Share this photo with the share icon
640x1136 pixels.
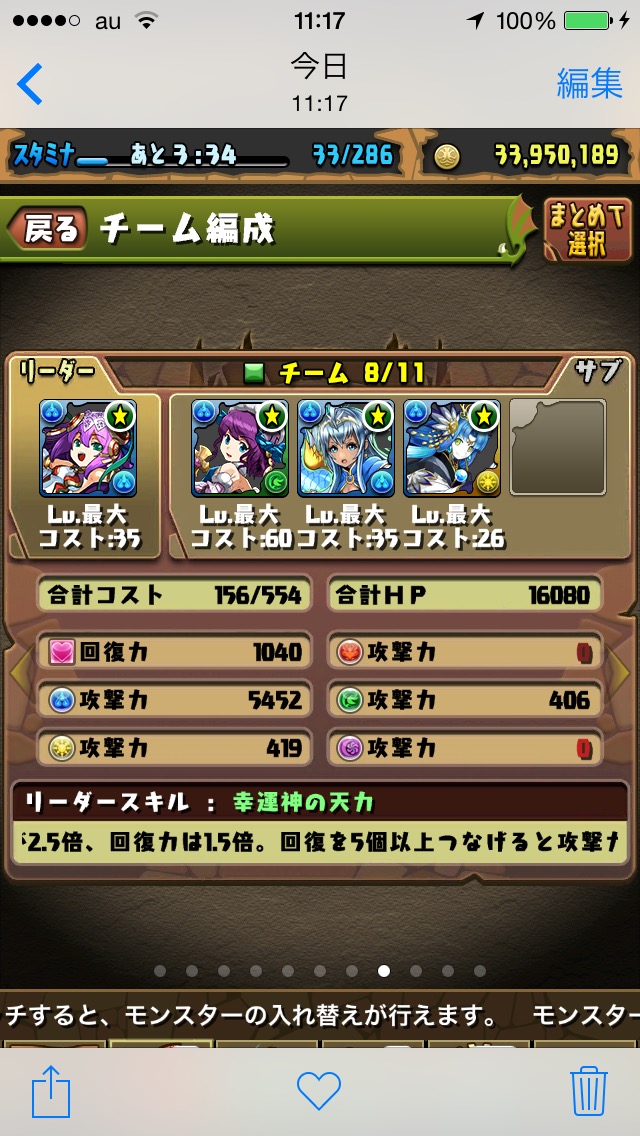tap(51, 1092)
